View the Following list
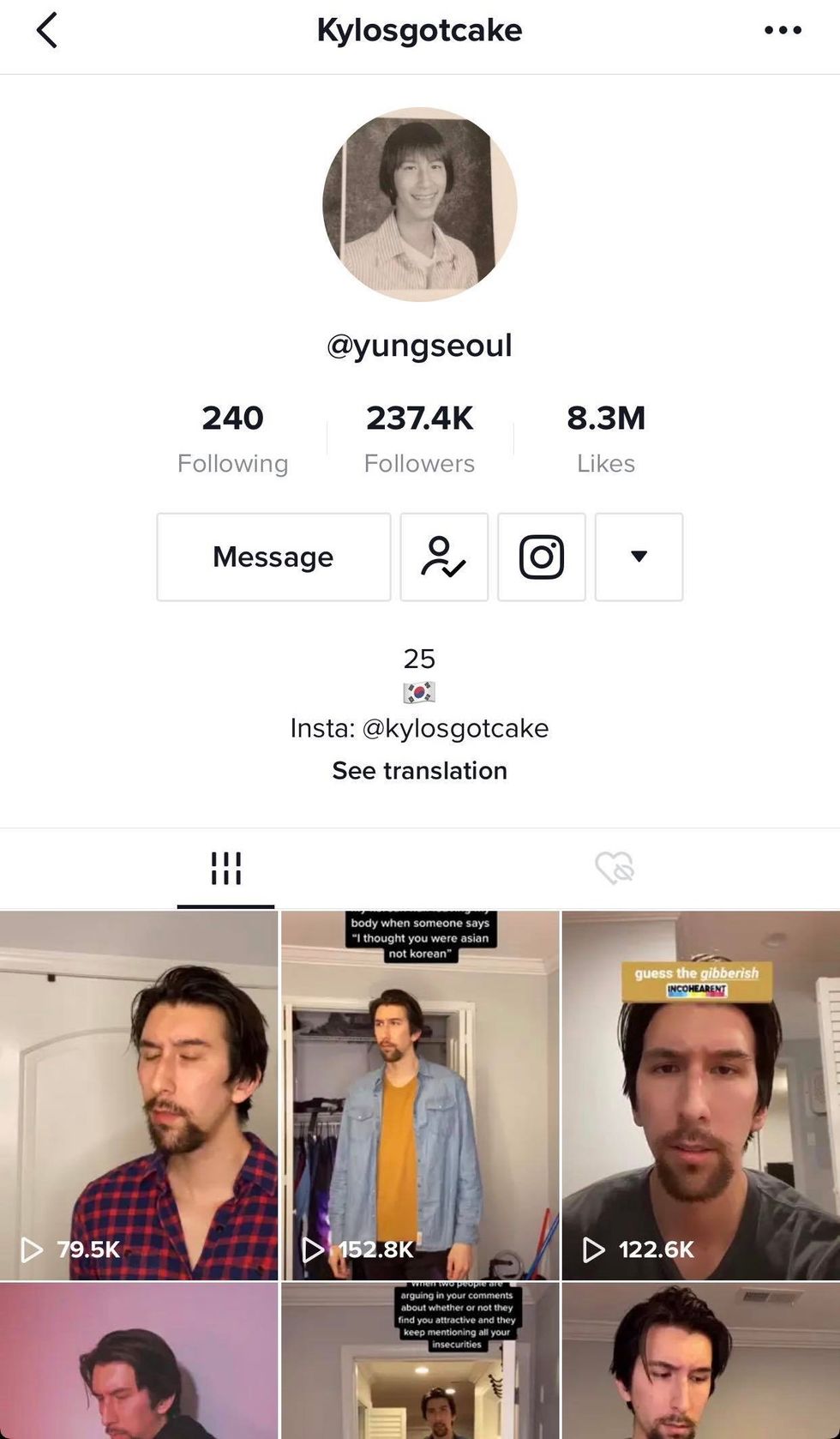The image size is (840, 1439). [232, 439]
